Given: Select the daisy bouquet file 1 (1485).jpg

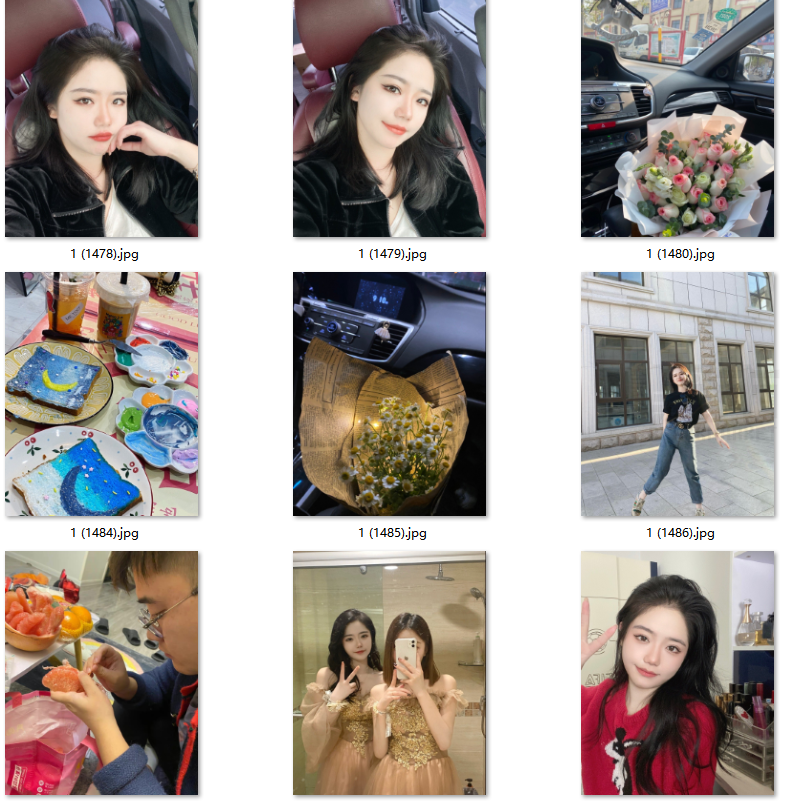Looking at the screenshot, I should [389, 394].
